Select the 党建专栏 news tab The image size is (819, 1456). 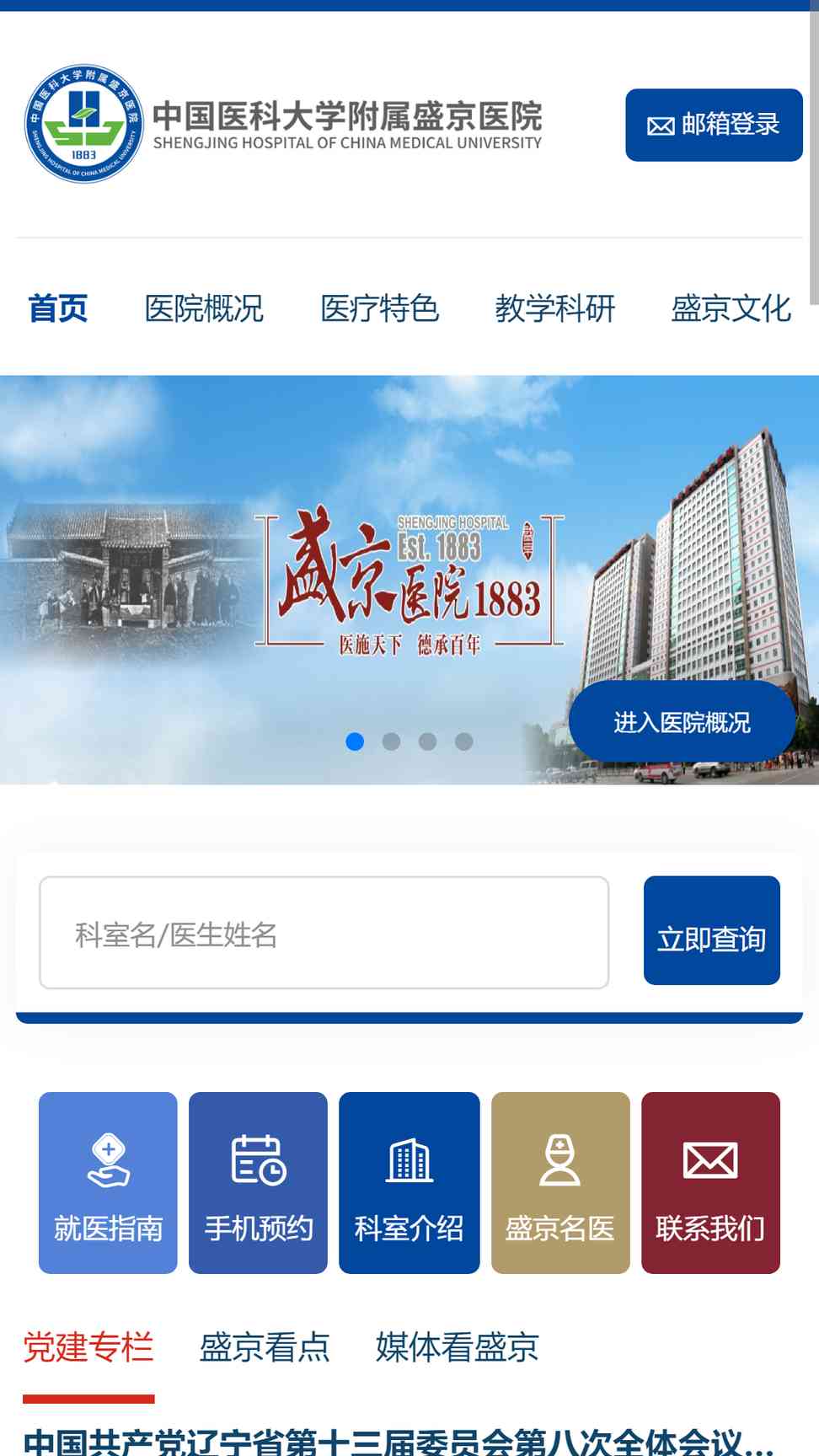click(88, 1347)
